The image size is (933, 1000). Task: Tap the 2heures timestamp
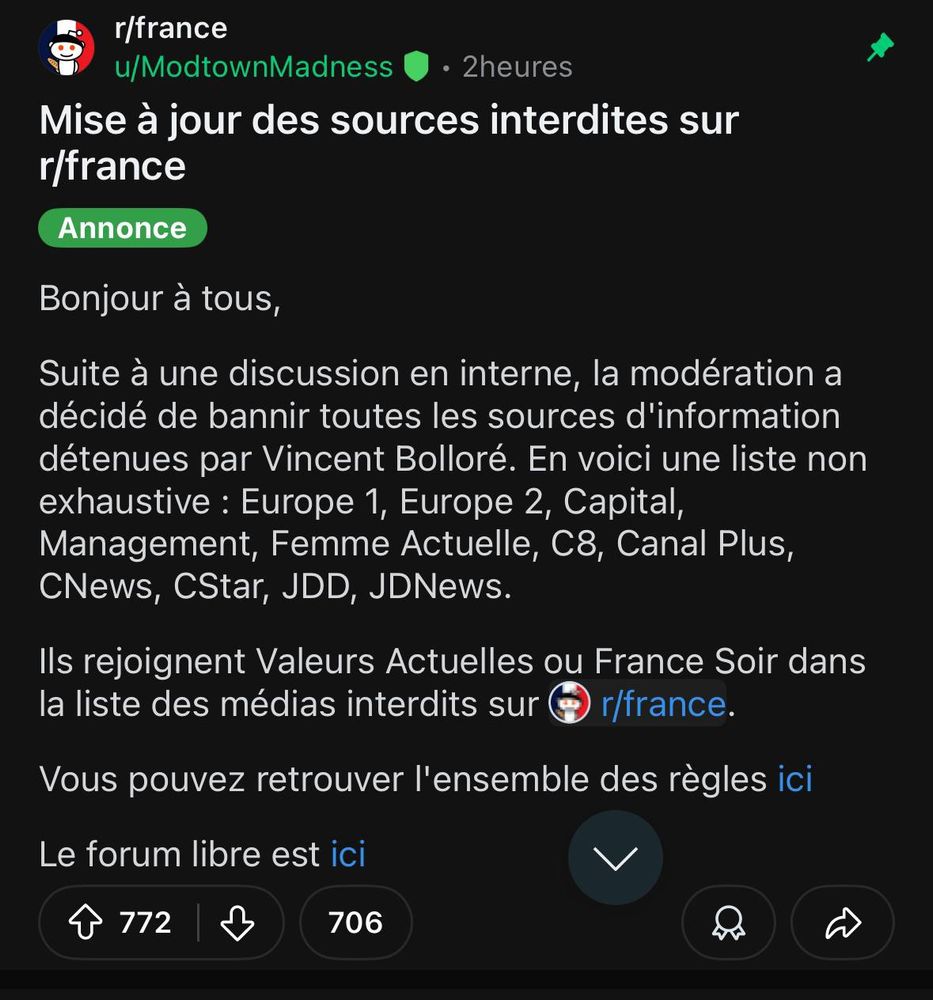[x=515, y=66]
